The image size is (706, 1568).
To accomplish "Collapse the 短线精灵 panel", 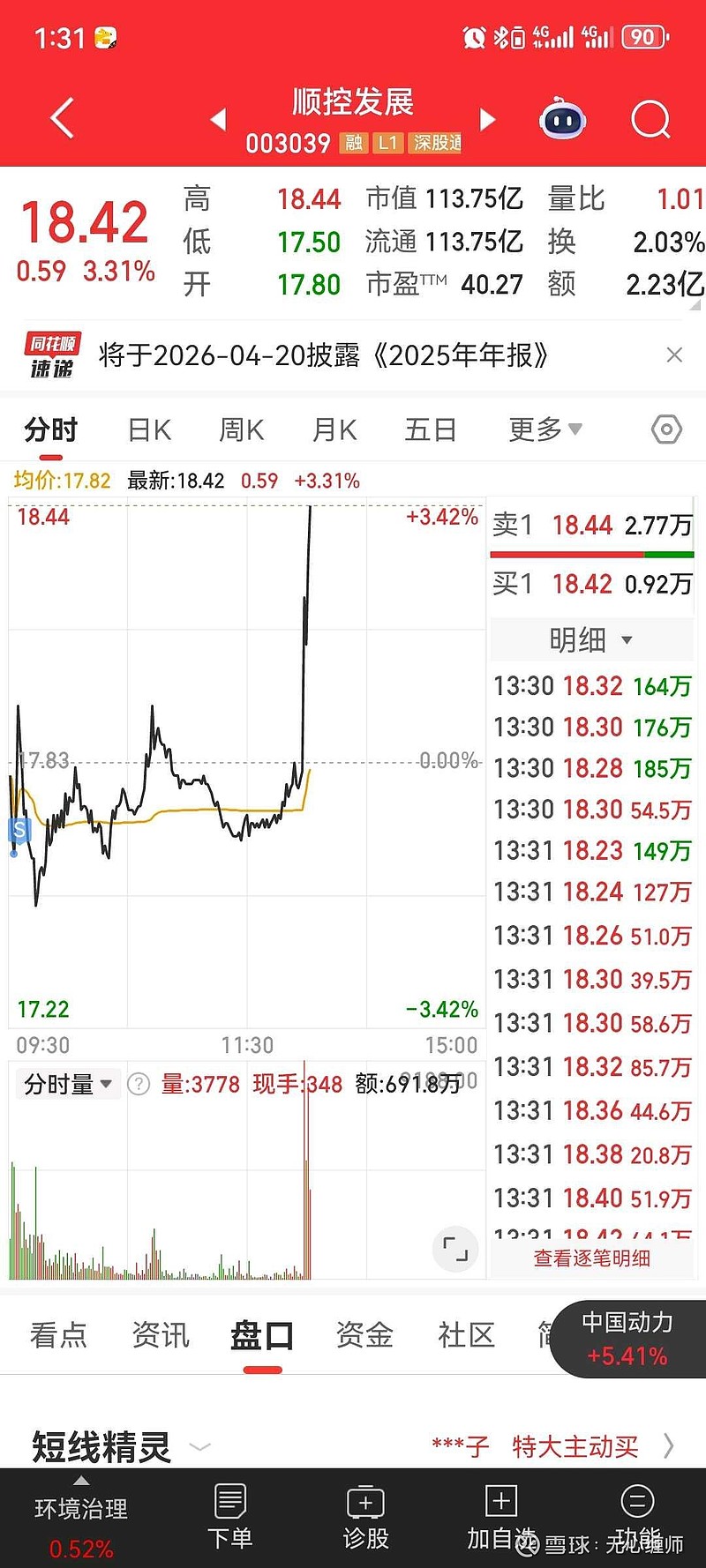I will 201,1447.
